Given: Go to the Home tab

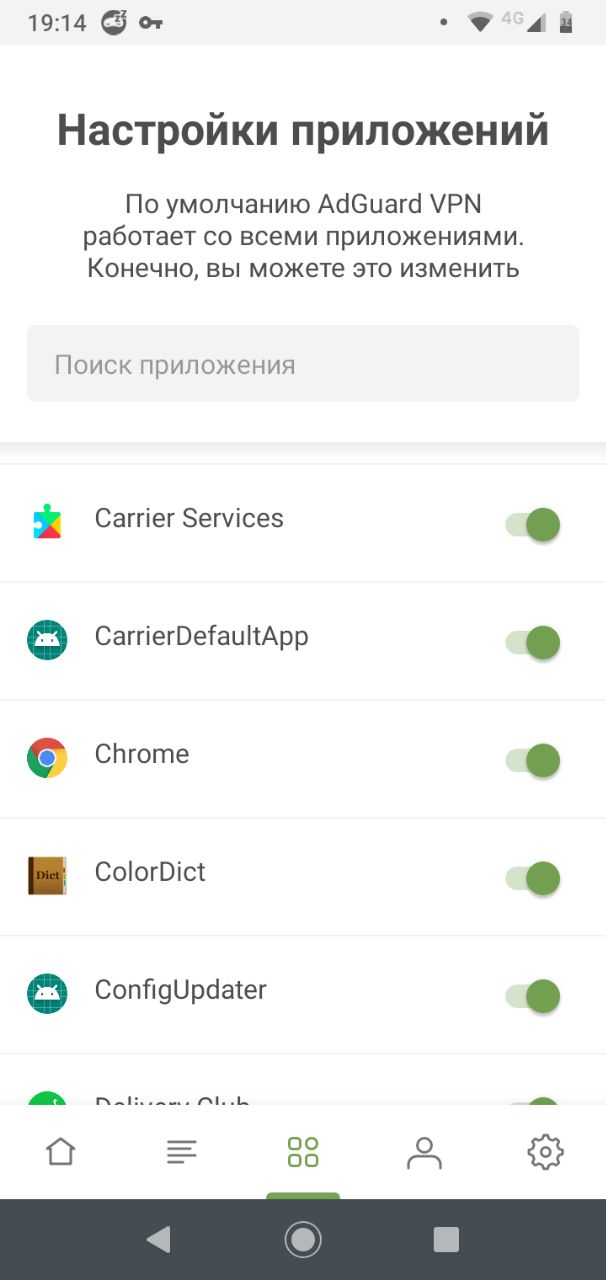Looking at the screenshot, I should click(61, 1152).
